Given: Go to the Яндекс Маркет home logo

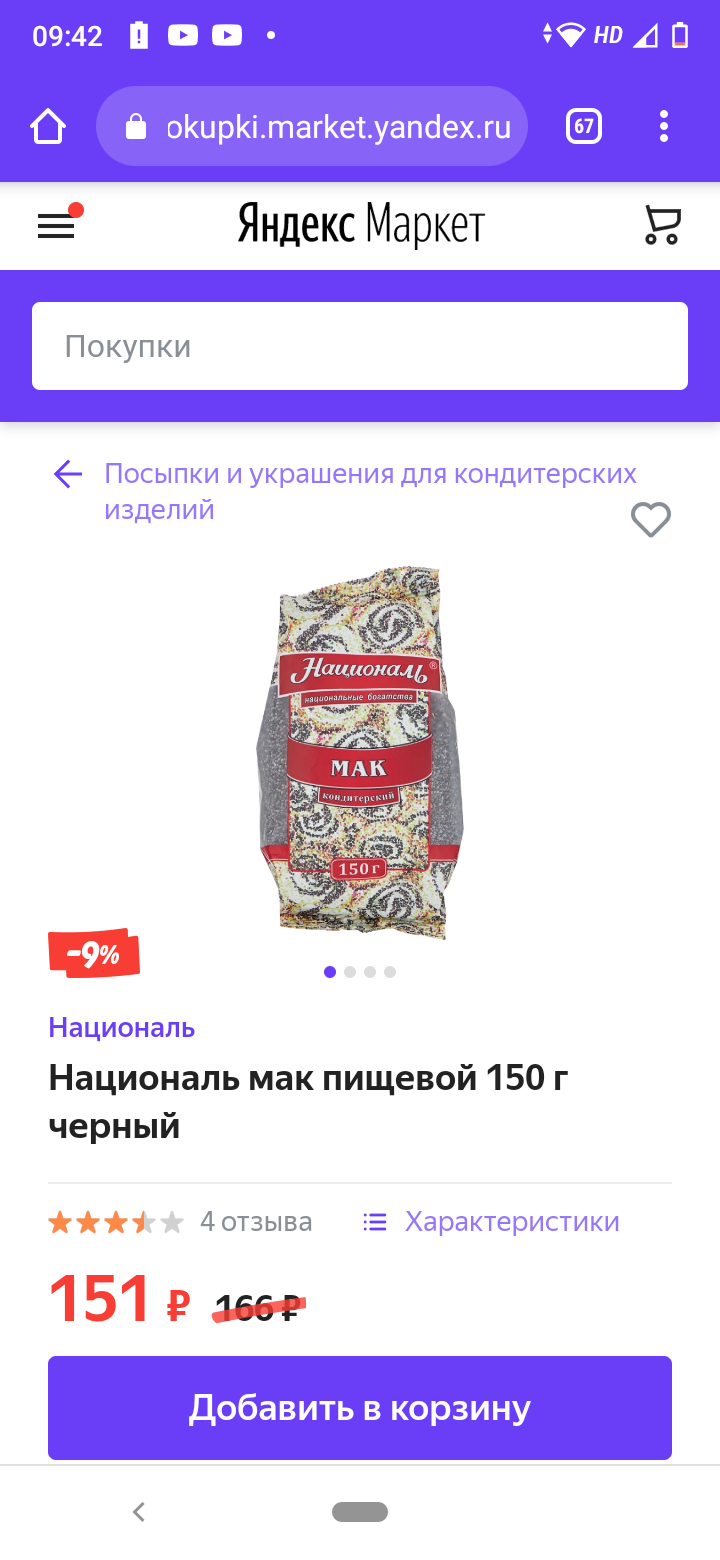Looking at the screenshot, I should coord(360,225).
